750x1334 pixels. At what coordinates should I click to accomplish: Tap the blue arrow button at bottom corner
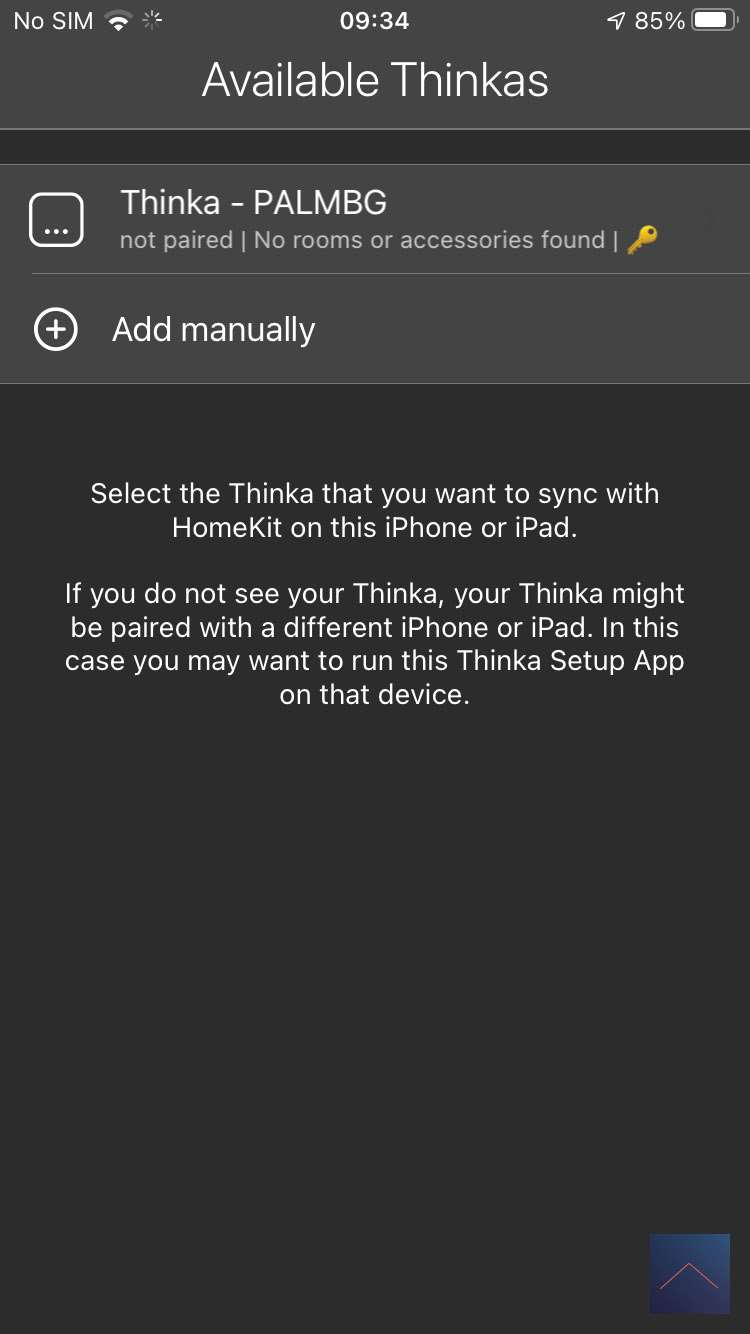[x=689, y=1273]
